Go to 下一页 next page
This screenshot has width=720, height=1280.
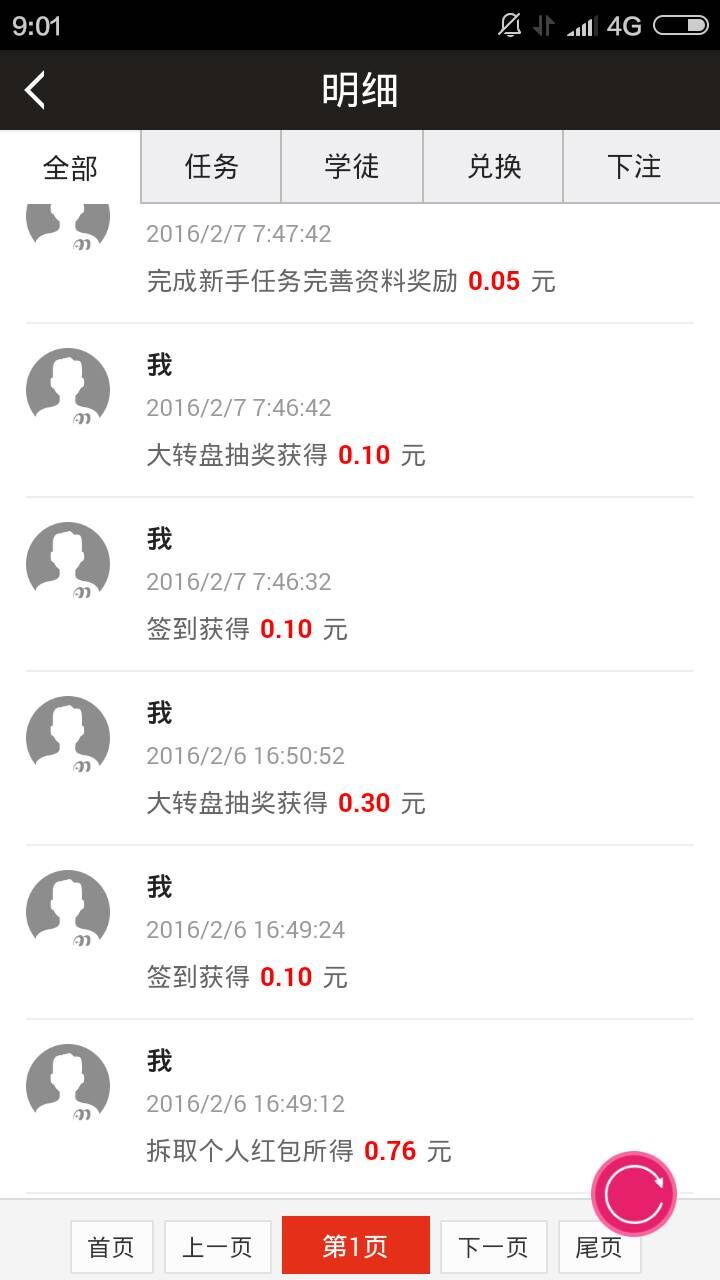(494, 1247)
